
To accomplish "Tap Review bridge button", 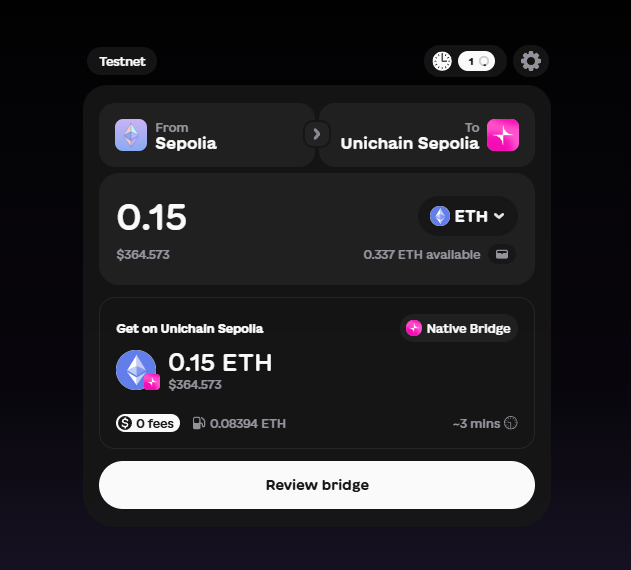I will pos(317,485).
